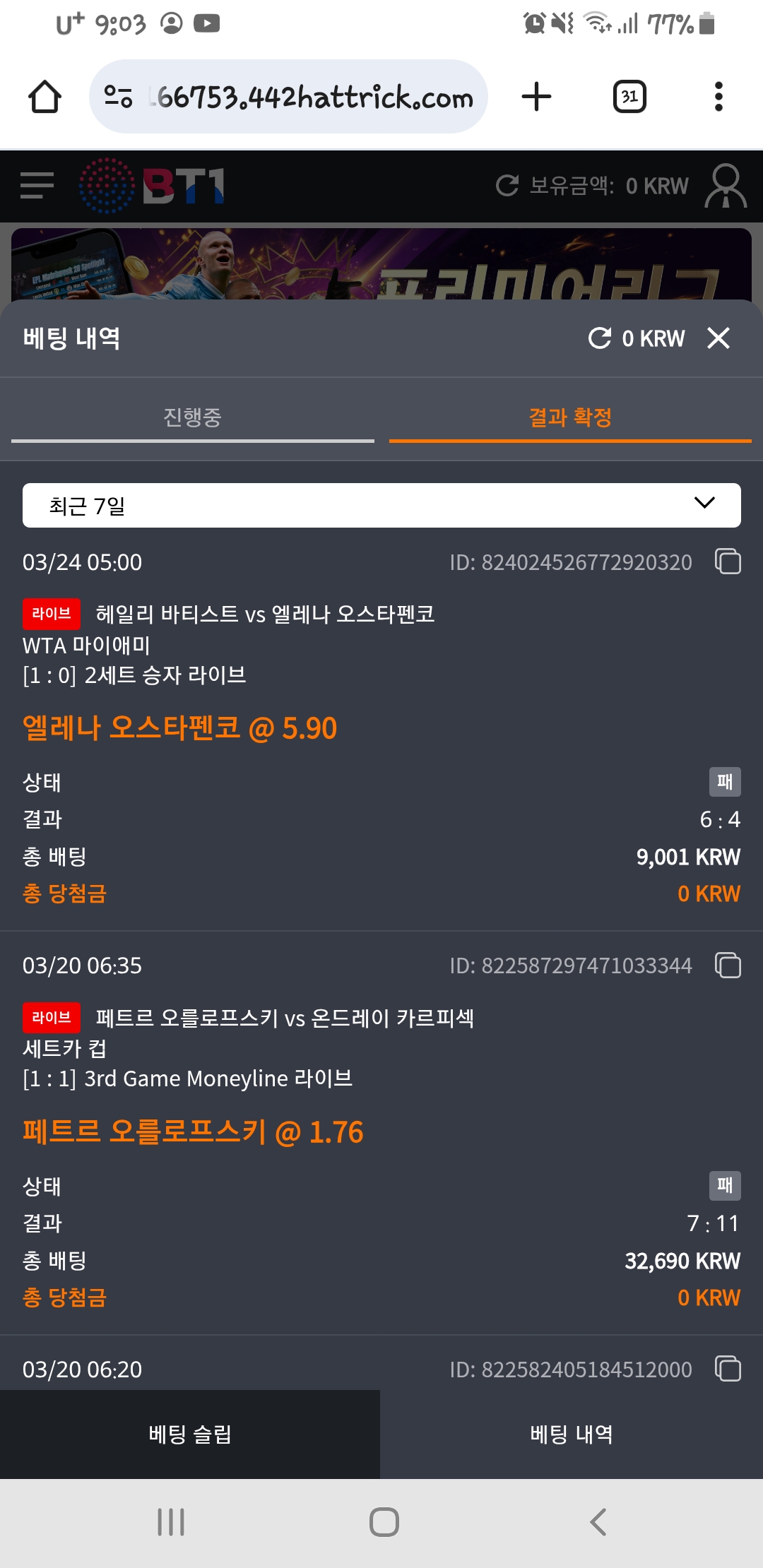The image size is (763, 1568).
Task: Select the 결과 확정 tab
Action: click(570, 417)
